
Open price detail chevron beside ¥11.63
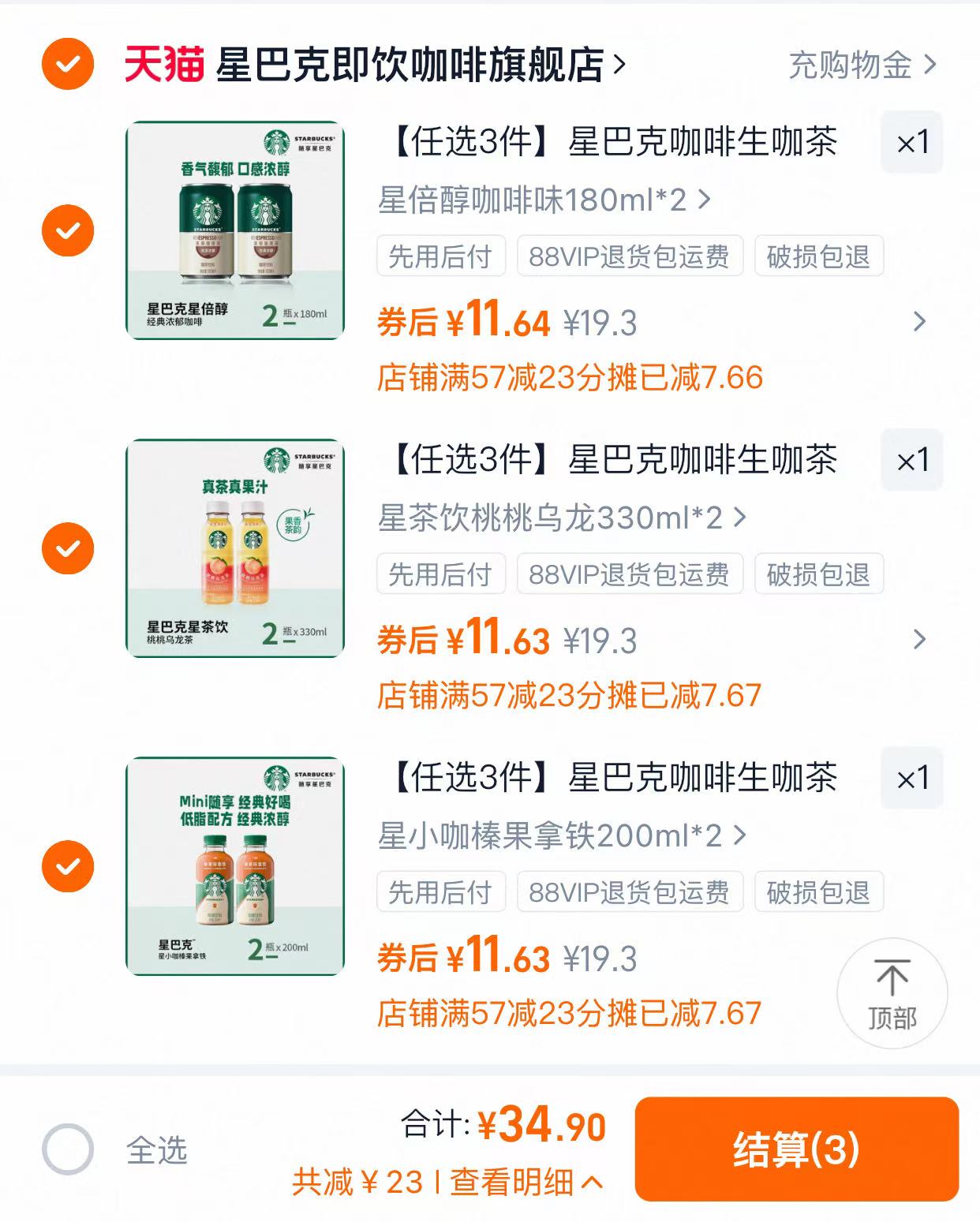pyautogui.click(x=918, y=641)
